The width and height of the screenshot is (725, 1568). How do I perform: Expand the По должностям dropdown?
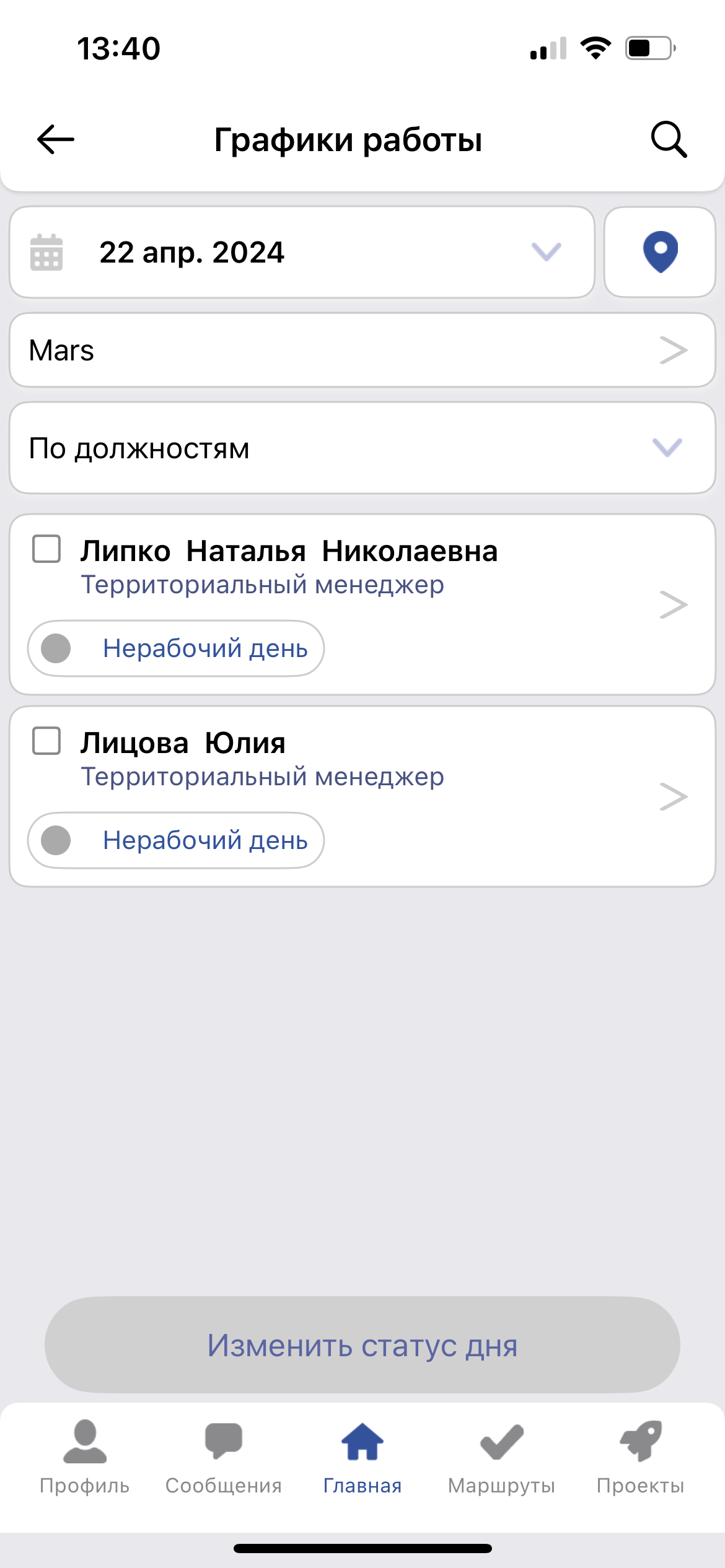tap(362, 448)
